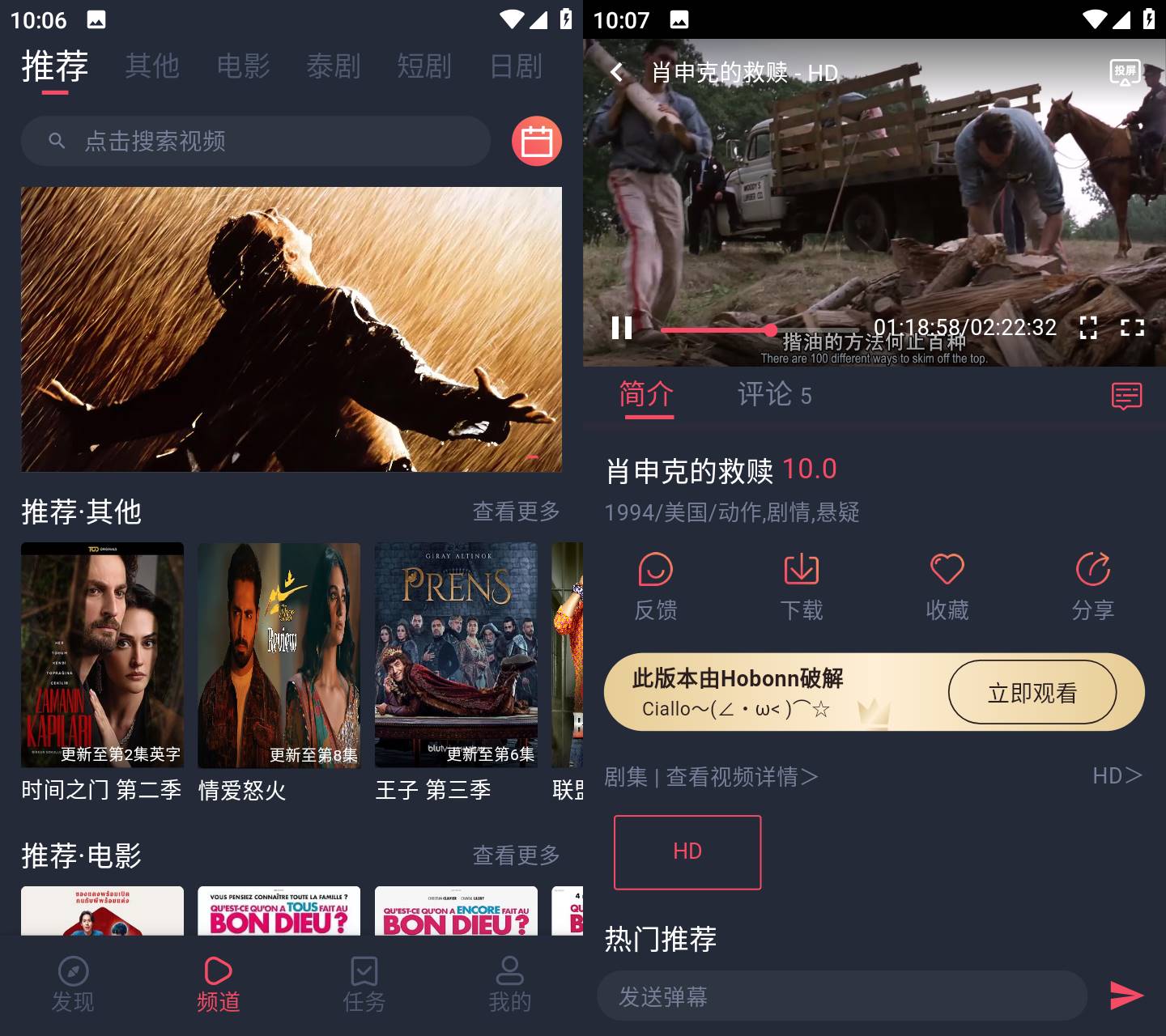Open the 我的 profile tab
The image size is (1166, 1036).
click(509, 984)
